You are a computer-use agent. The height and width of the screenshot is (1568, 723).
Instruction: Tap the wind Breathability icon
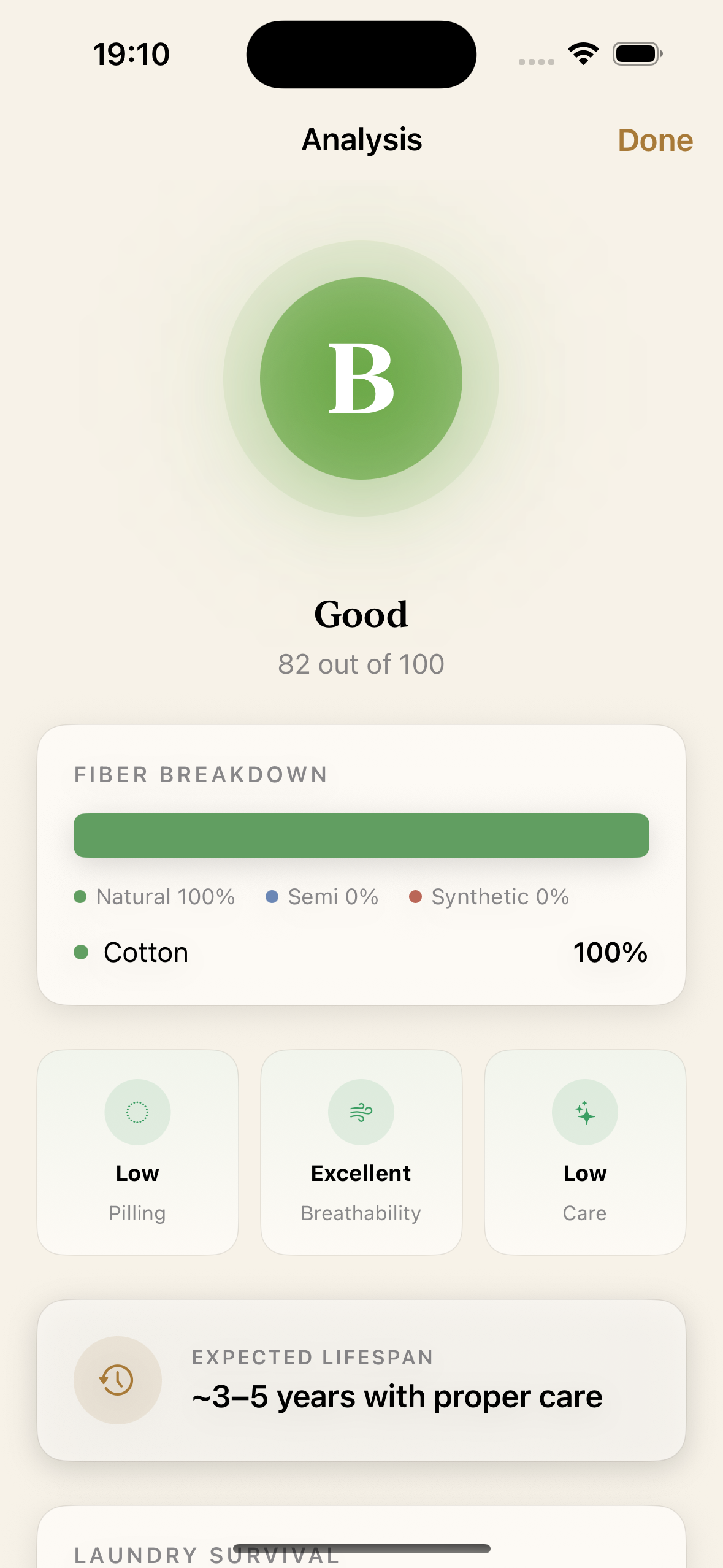[x=361, y=1112]
